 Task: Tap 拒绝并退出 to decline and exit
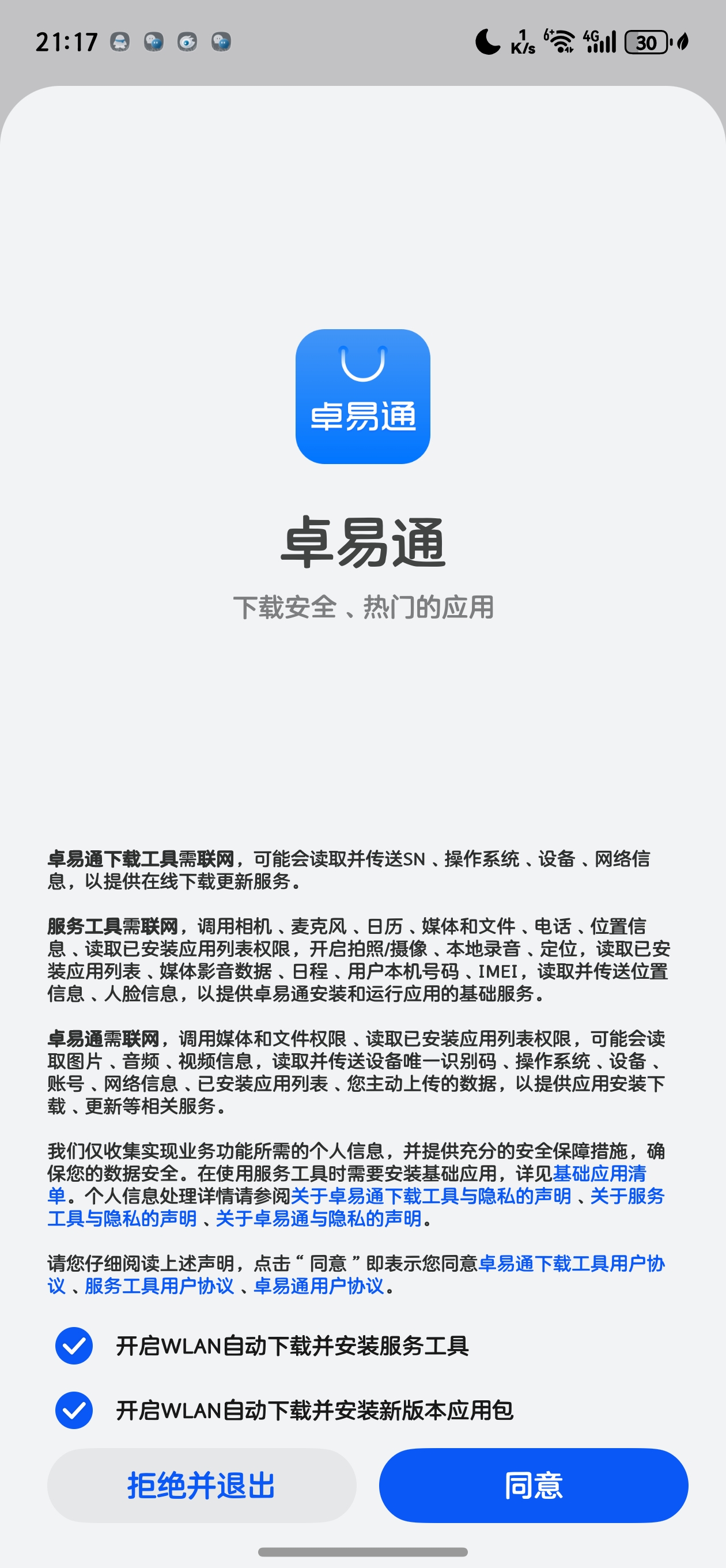(x=202, y=1485)
